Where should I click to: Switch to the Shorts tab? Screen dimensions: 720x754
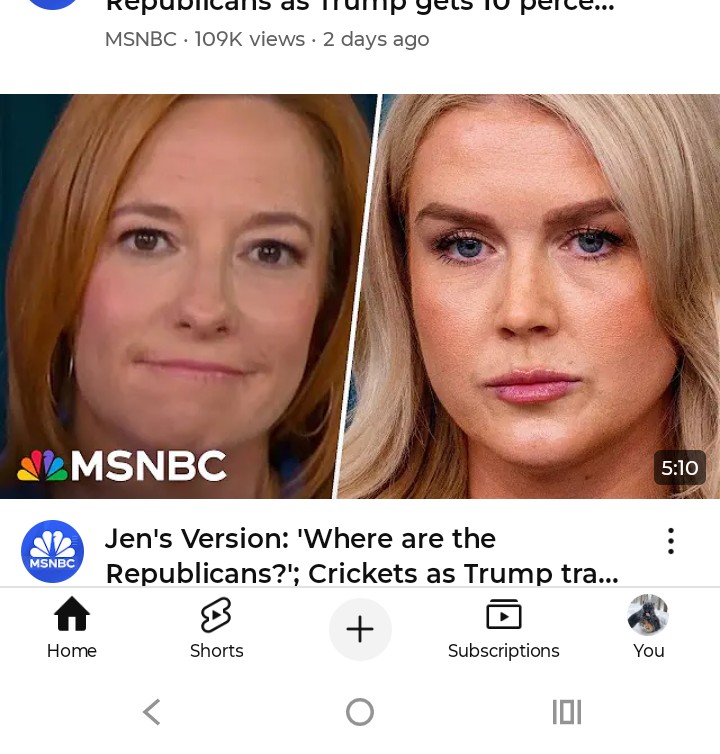216,628
